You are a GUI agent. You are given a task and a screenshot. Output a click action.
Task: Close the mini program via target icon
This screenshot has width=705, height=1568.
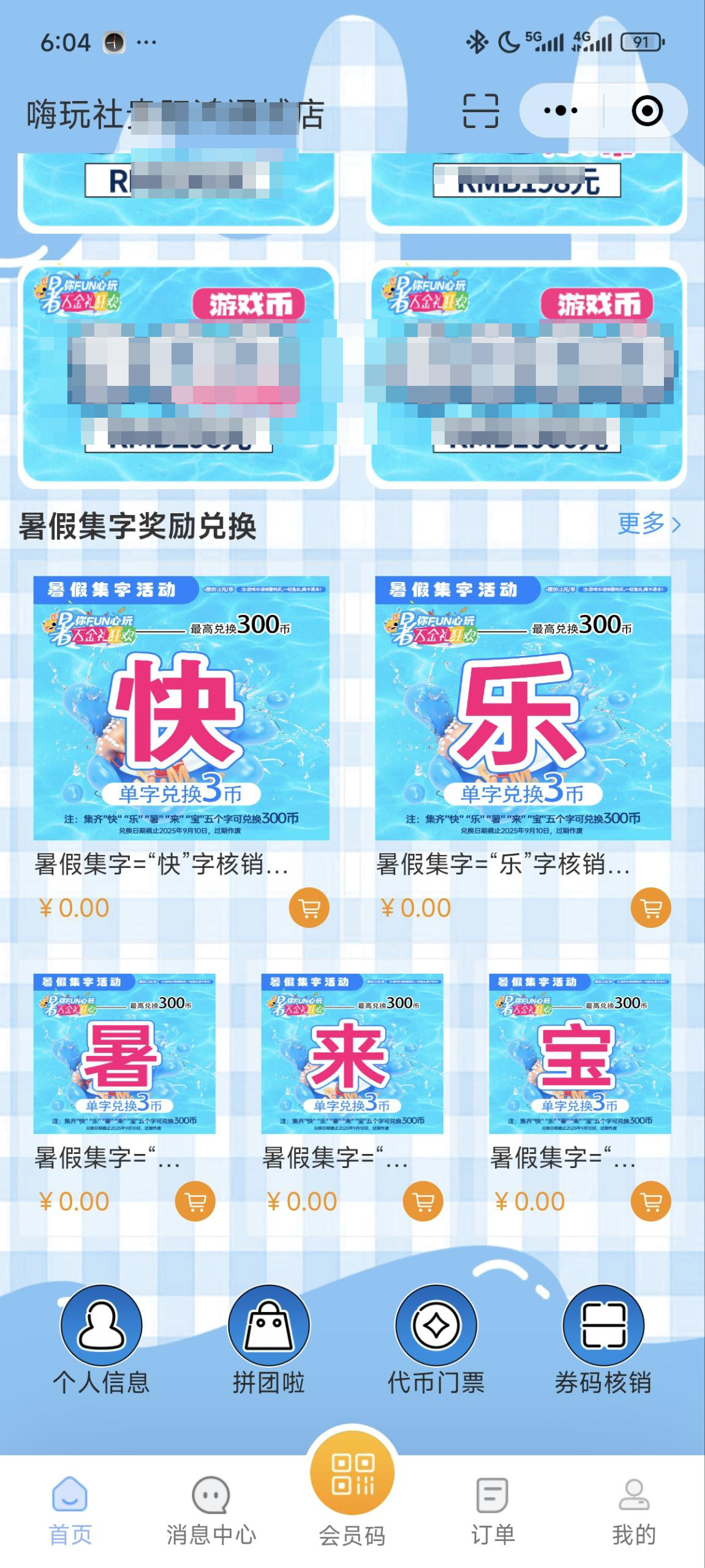pos(646,111)
